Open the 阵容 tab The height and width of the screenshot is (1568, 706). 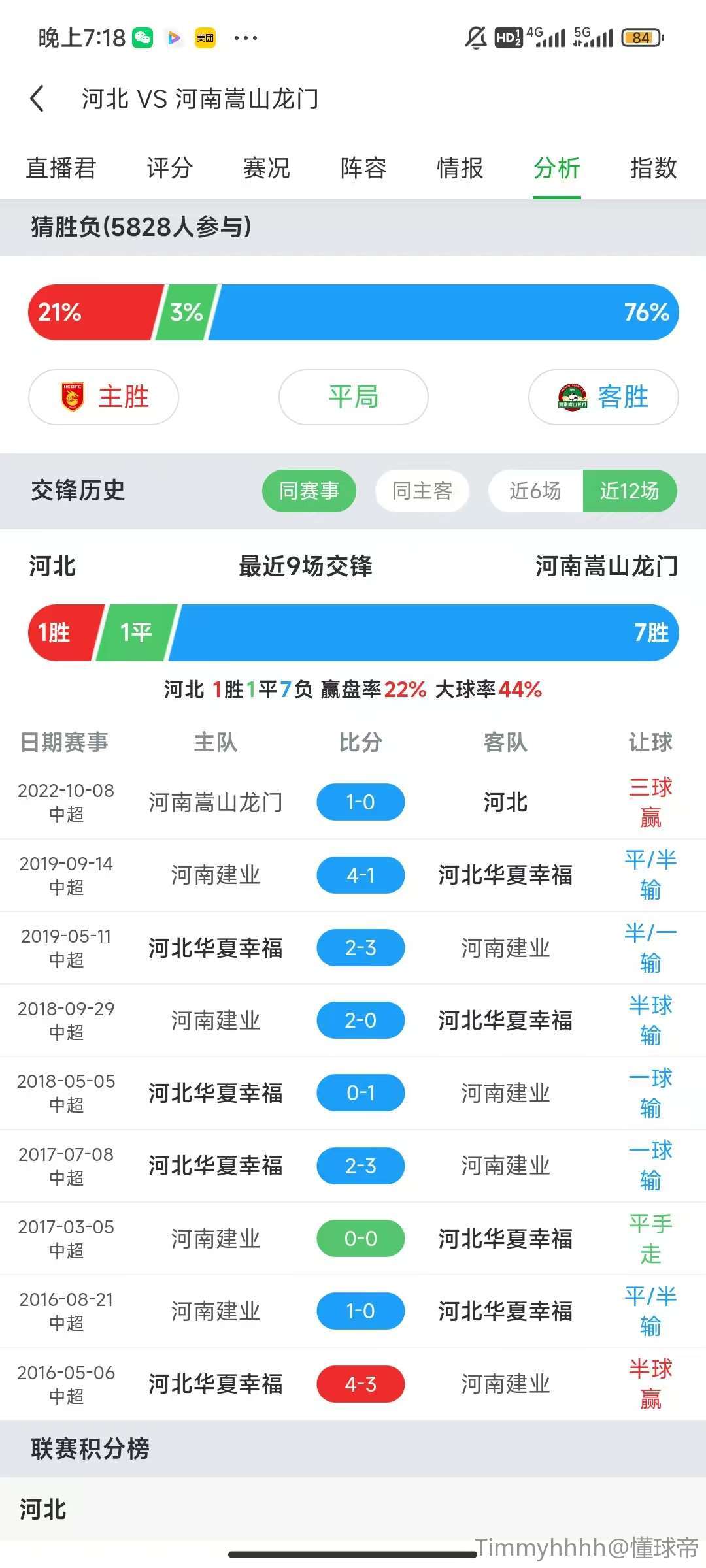pyautogui.click(x=363, y=168)
